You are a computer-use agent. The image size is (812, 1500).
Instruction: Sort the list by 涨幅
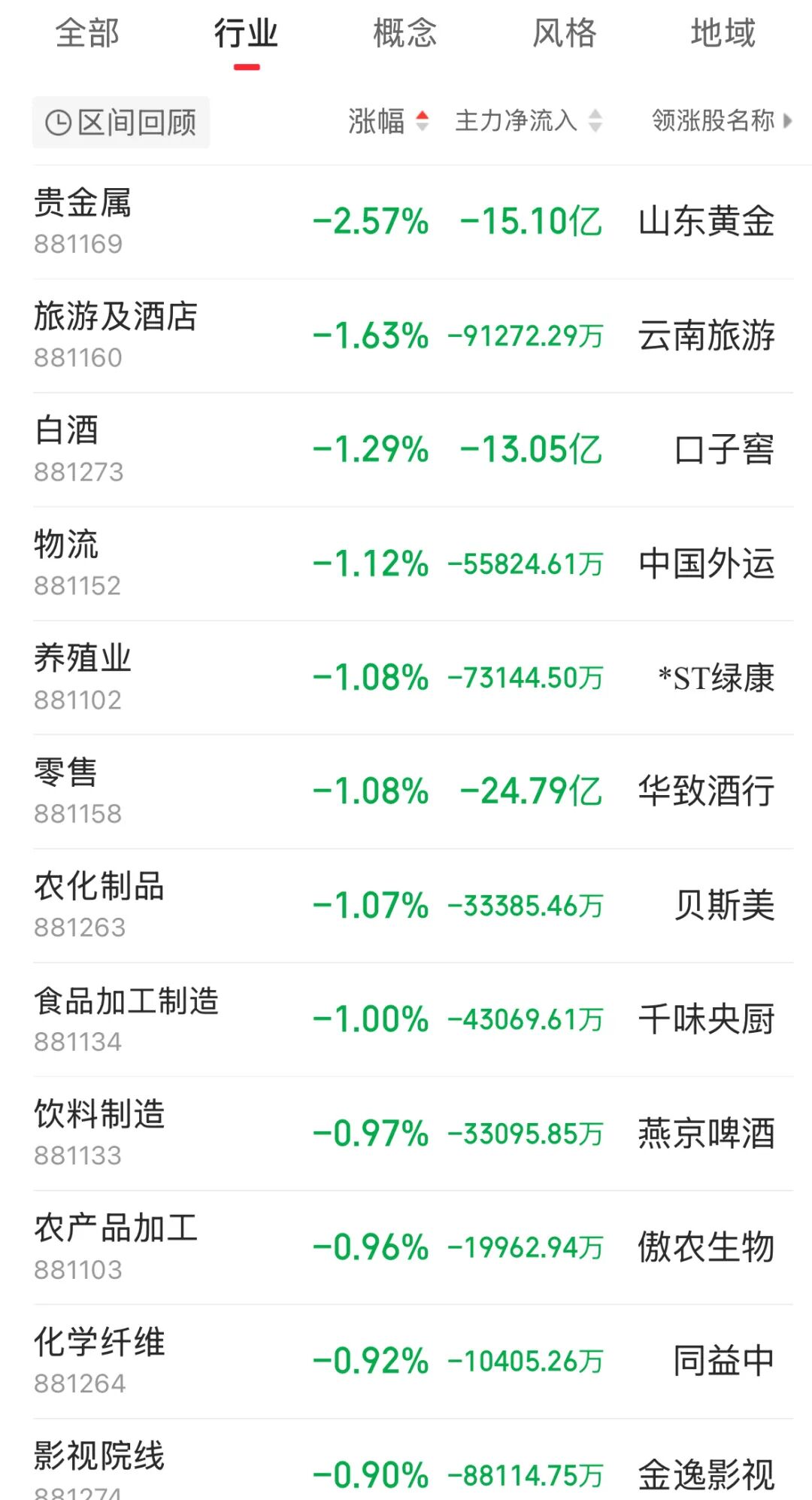point(388,120)
